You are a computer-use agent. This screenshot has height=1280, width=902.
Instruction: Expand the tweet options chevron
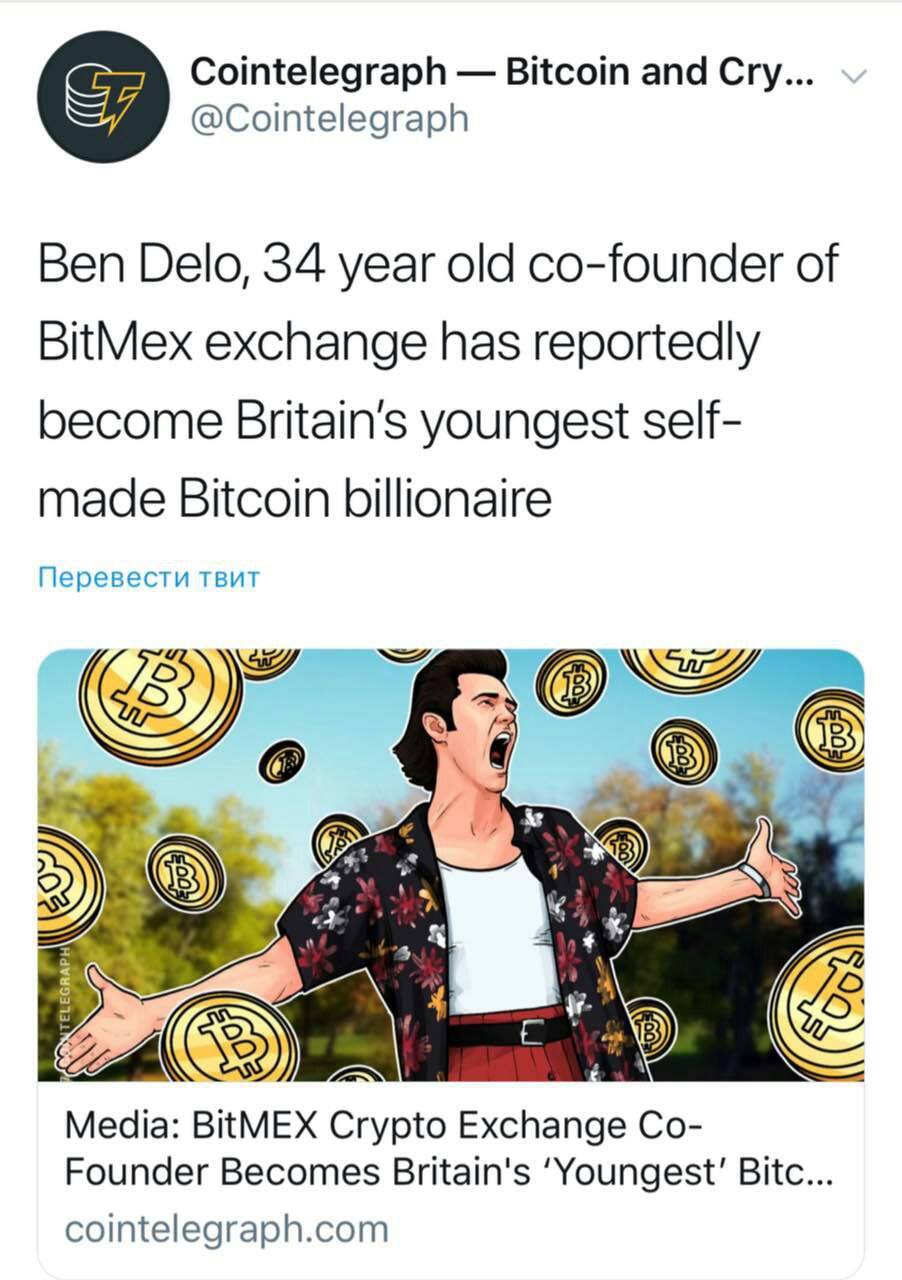tap(853, 76)
